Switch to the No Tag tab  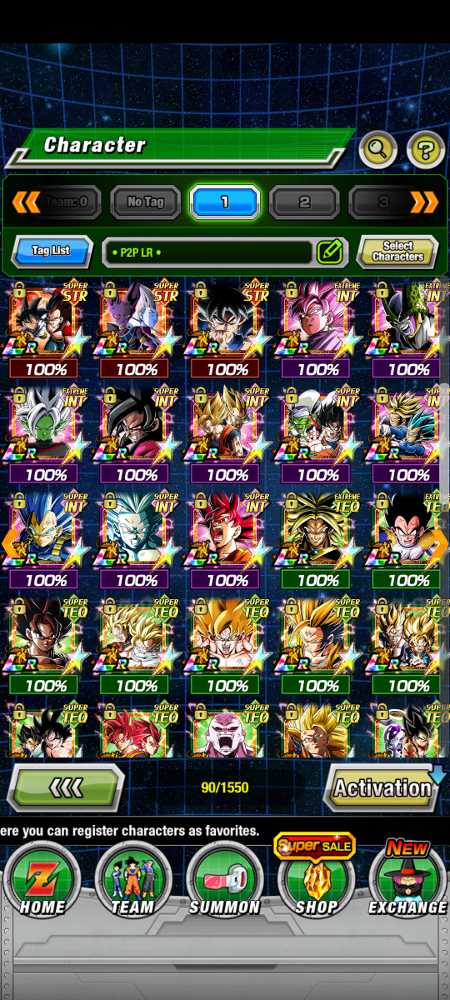(x=145, y=202)
